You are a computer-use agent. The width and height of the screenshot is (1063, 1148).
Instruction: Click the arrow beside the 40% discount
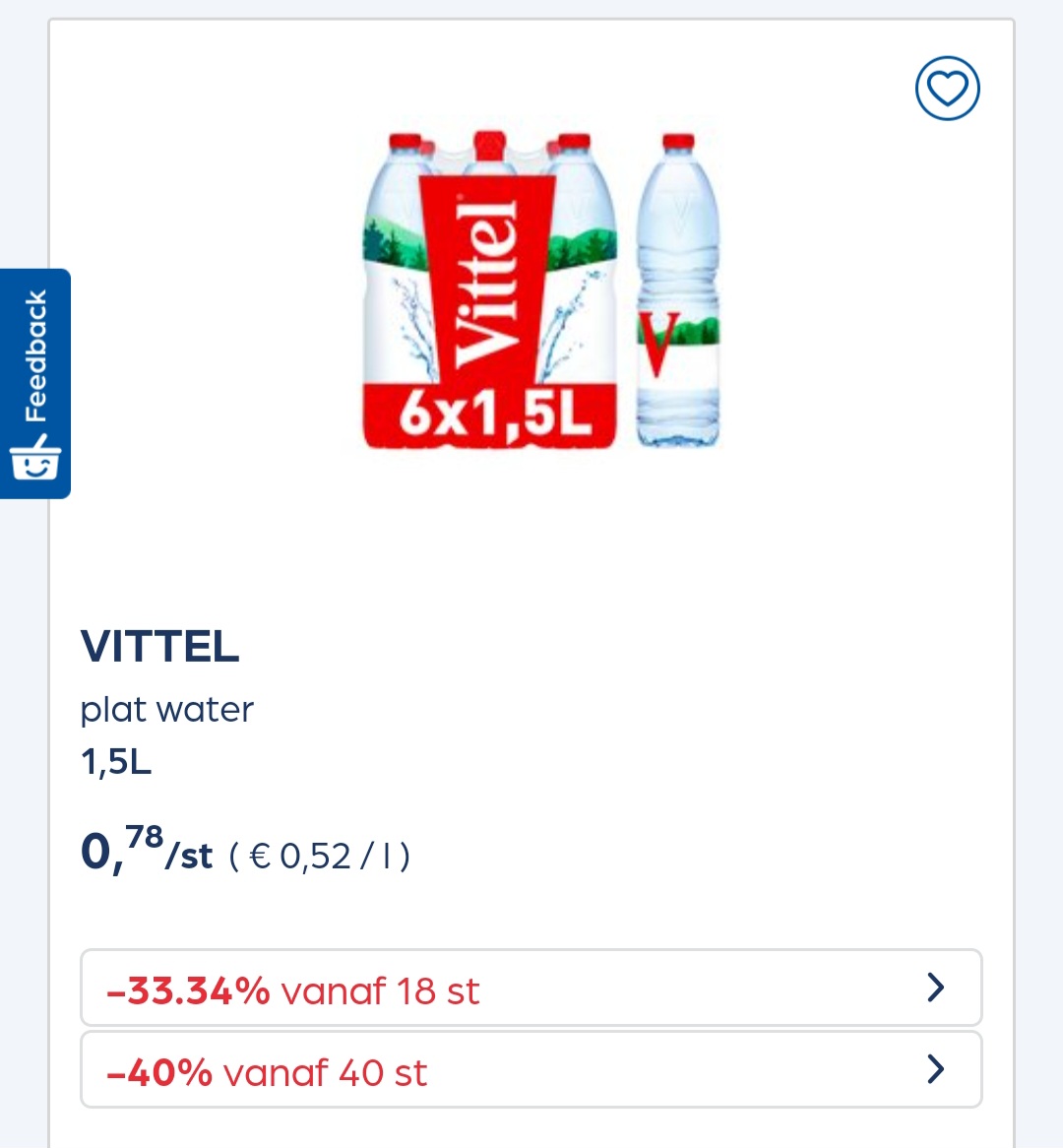(x=935, y=1069)
